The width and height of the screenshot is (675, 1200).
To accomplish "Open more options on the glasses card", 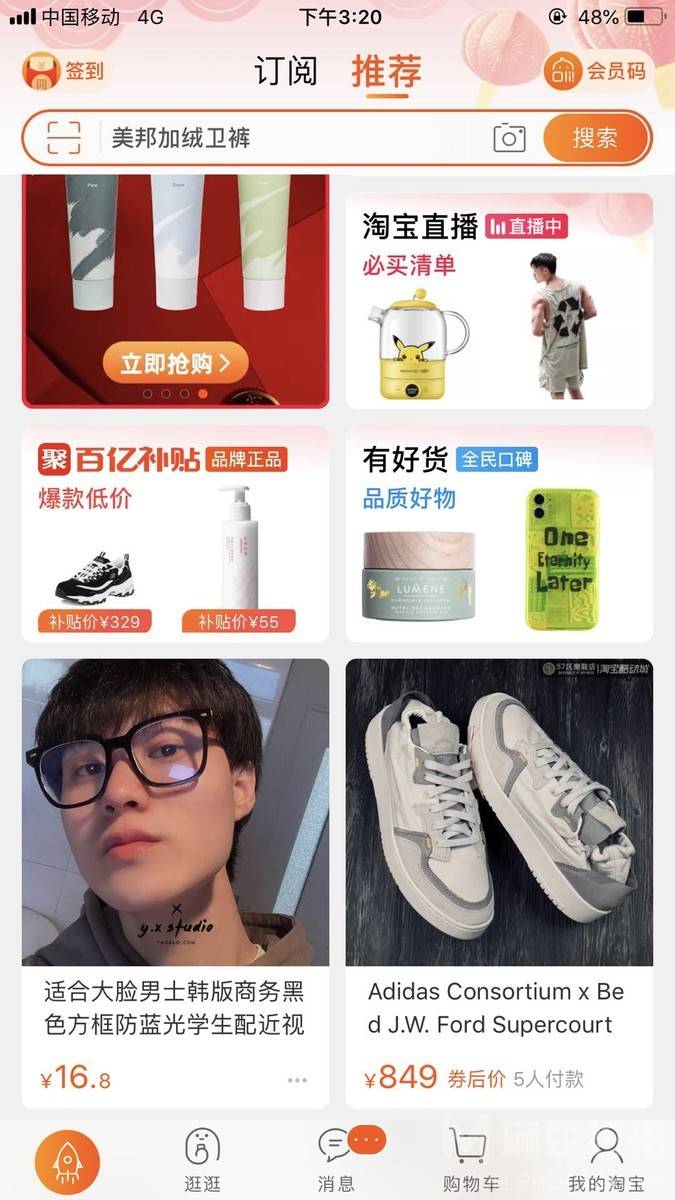I will tap(297, 1080).
